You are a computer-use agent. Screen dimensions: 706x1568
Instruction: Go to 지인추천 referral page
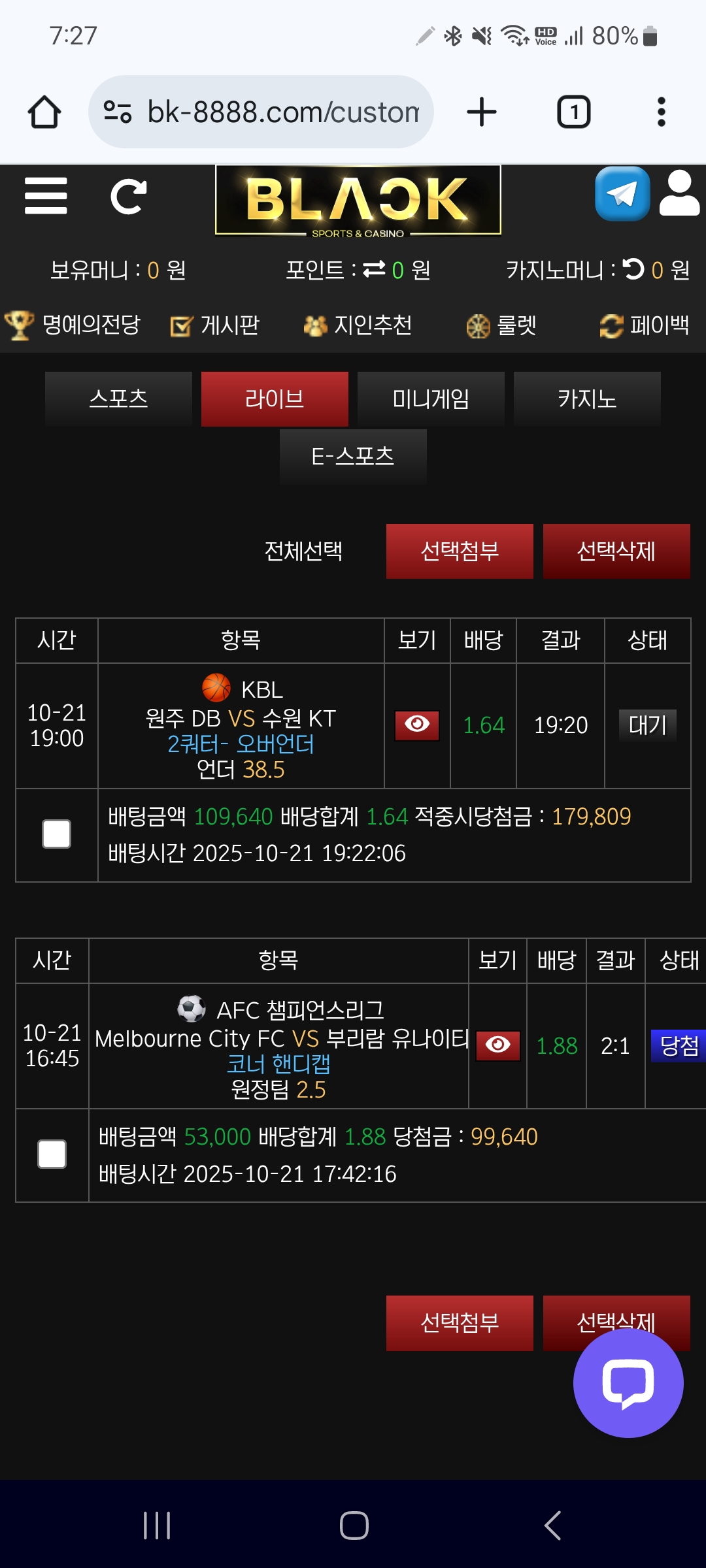[358, 325]
